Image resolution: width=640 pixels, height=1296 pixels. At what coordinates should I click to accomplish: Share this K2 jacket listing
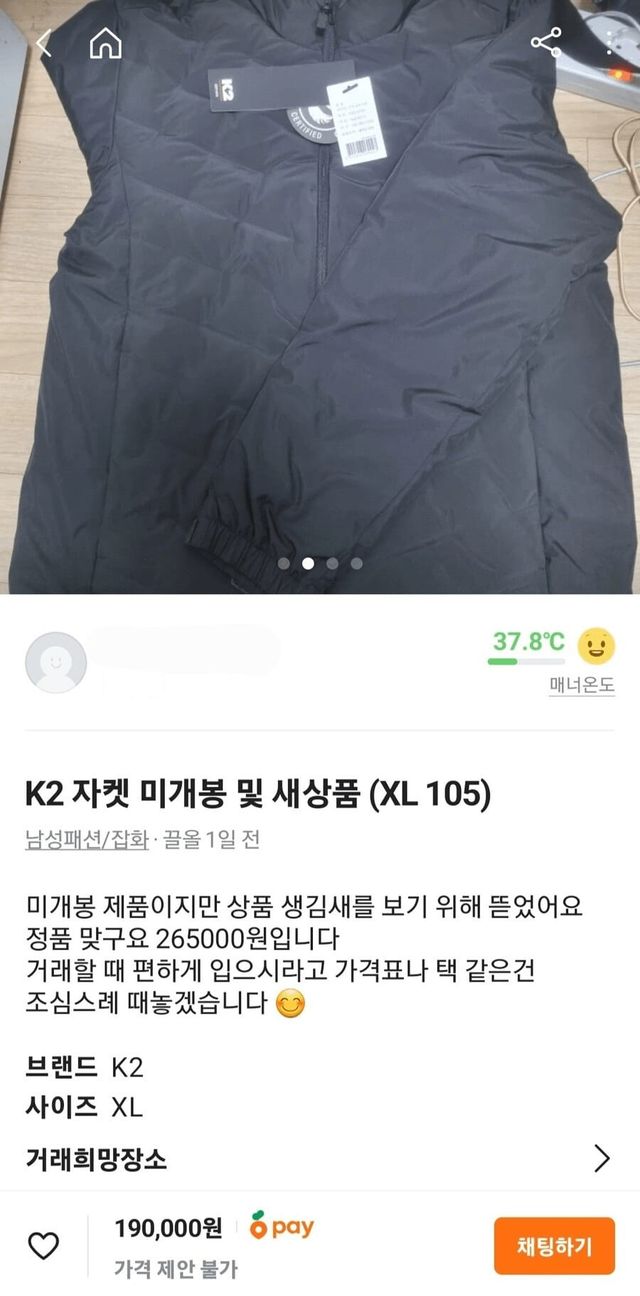[x=546, y=43]
